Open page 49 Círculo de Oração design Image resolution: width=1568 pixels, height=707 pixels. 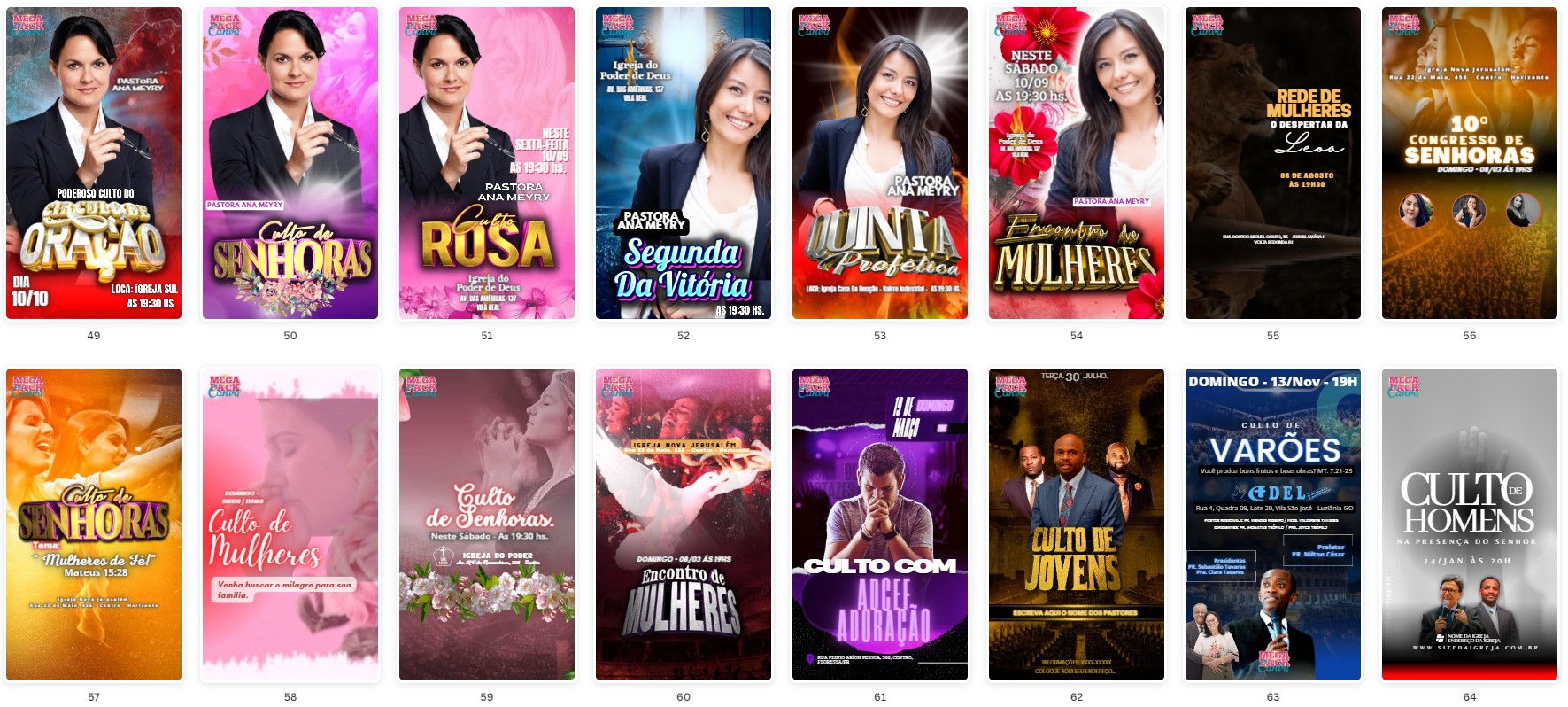pyautogui.click(x=94, y=163)
